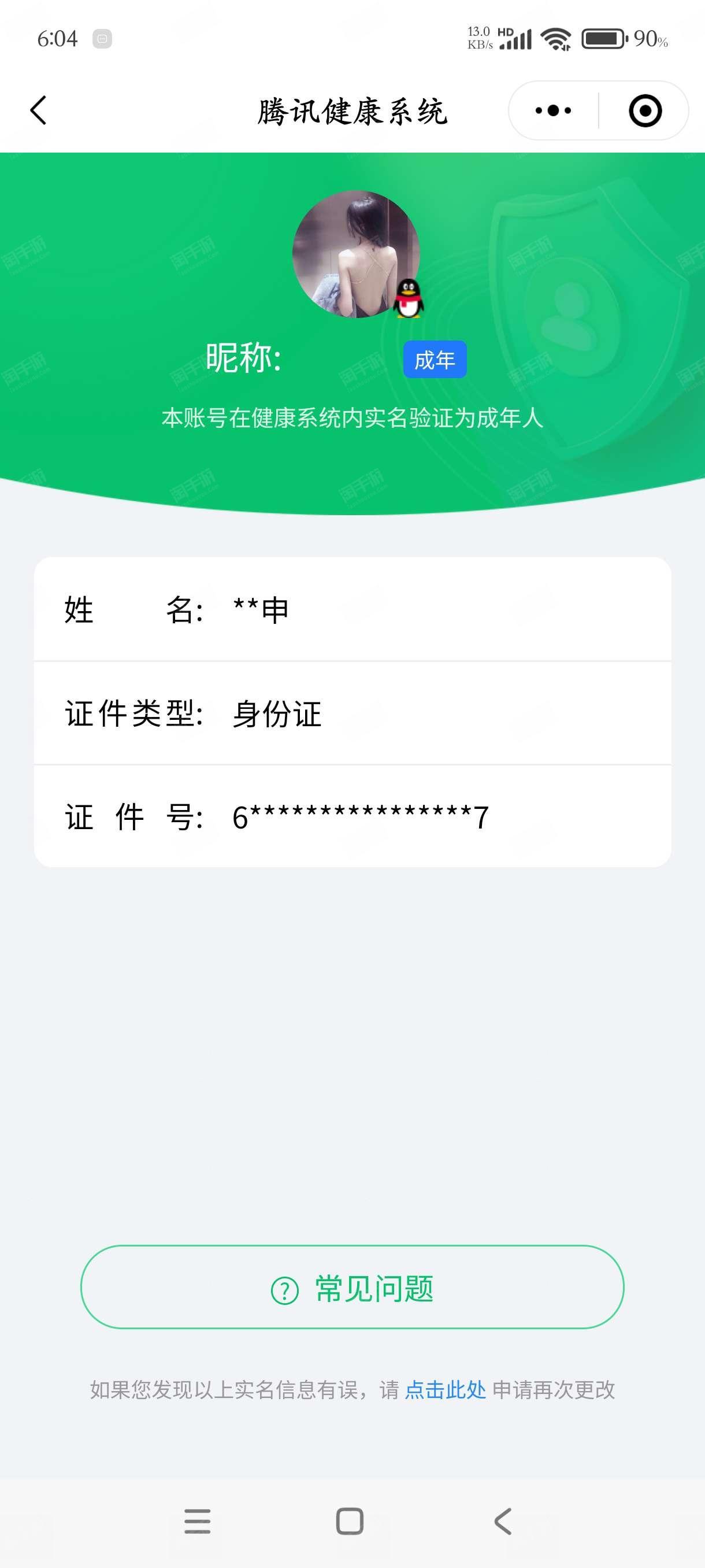Open 常见问题 FAQ button
705x1568 pixels.
tap(352, 1288)
